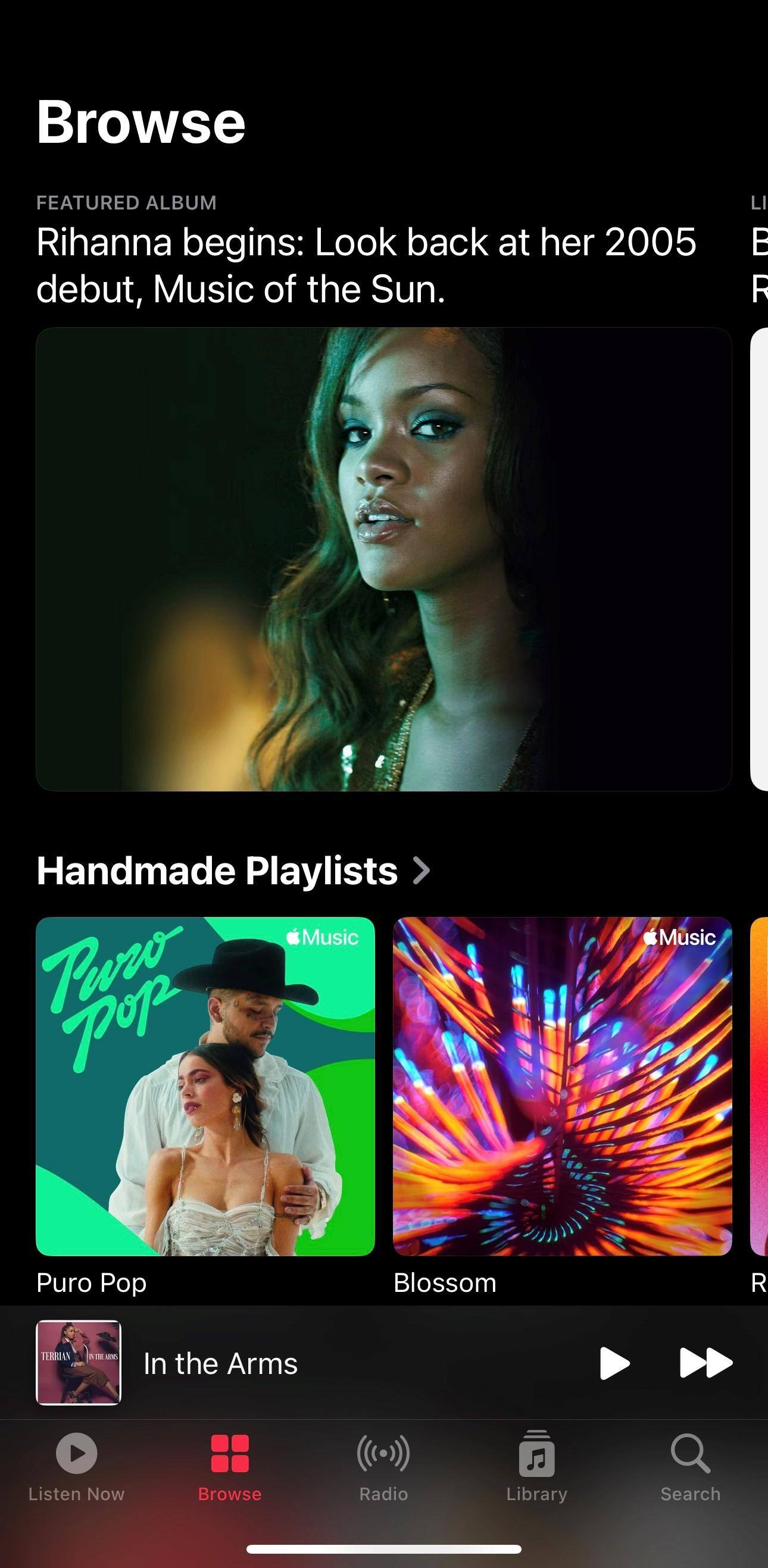Play In the Arms from the mini player
This screenshot has width=768, height=1568.
click(x=614, y=1363)
